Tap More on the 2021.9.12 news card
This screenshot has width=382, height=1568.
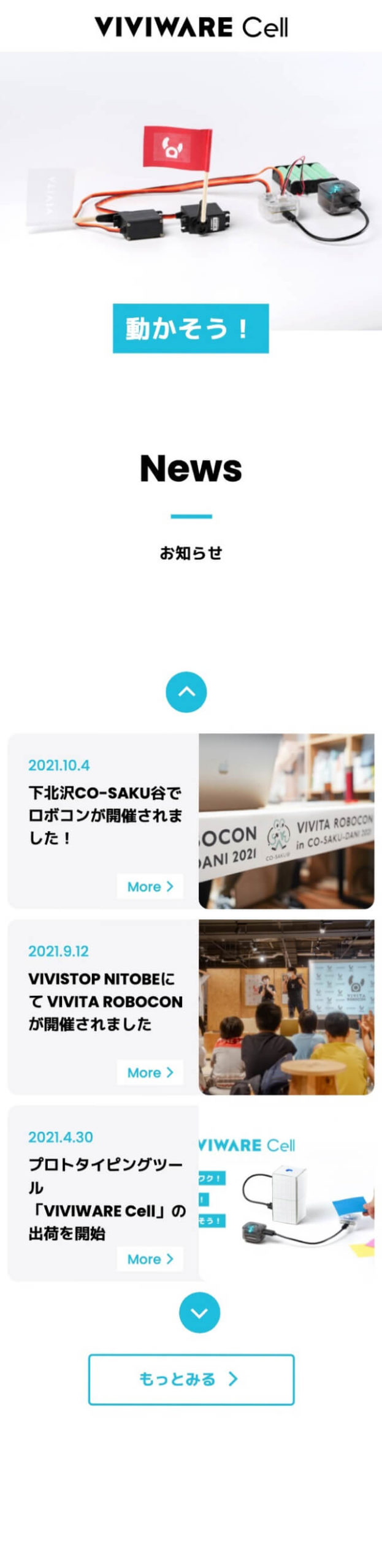150,1072
